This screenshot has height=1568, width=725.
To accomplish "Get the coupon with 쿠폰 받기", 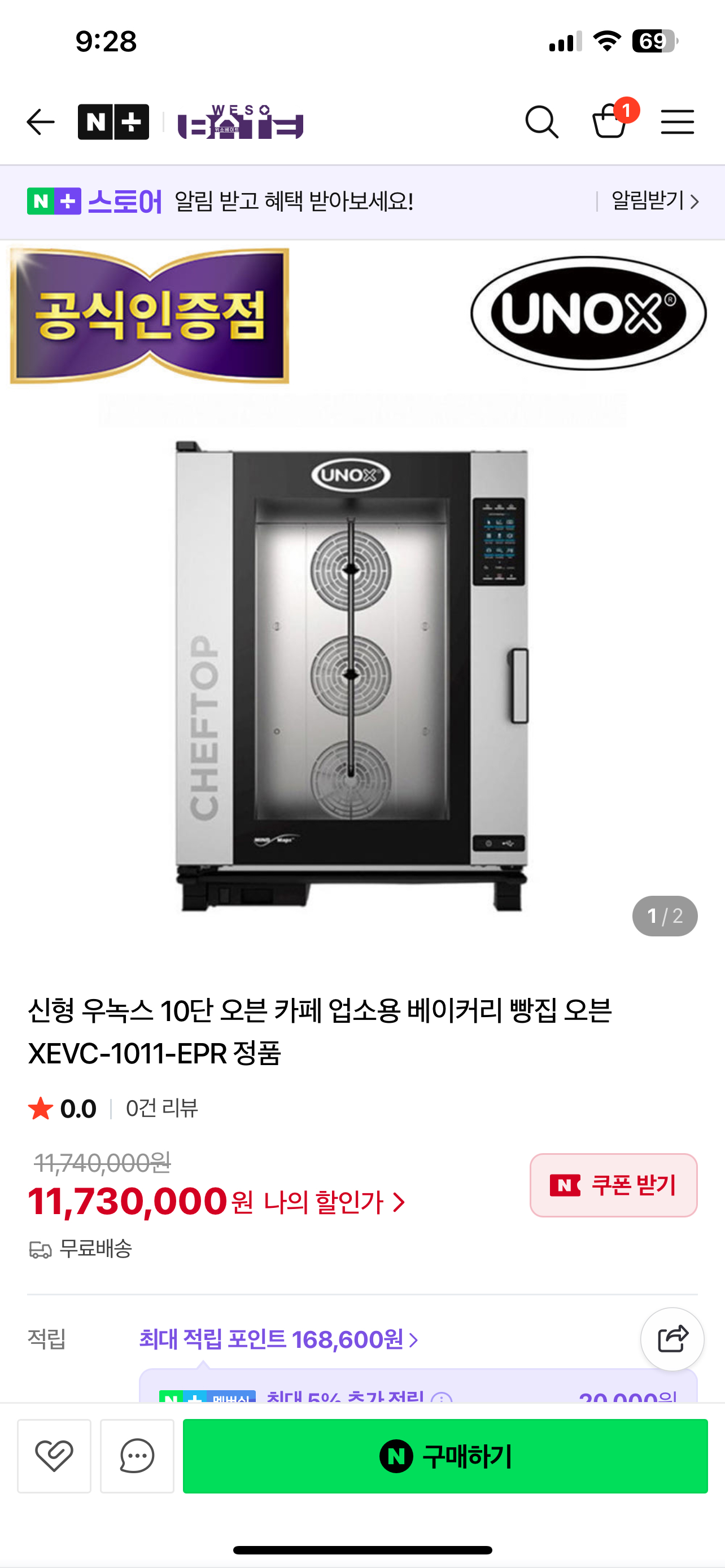I will tap(613, 1185).
